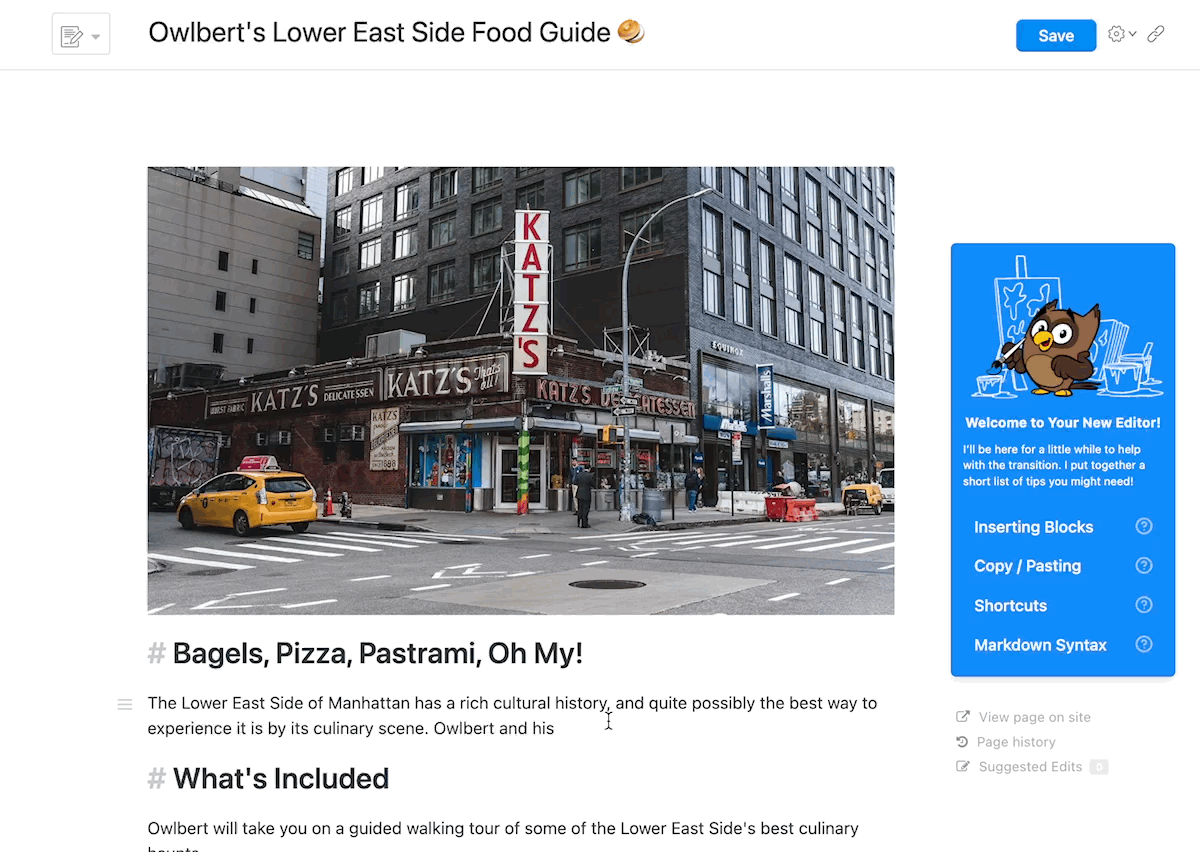Save the page

click(x=1056, y=36)
